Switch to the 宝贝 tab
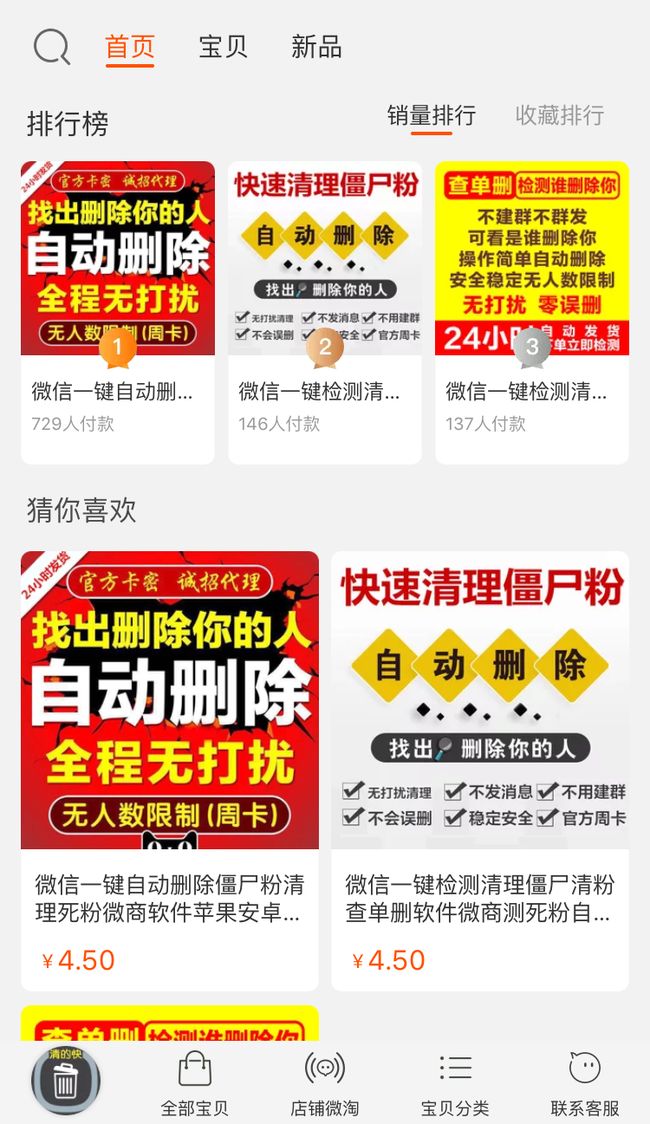The height and width of the screenshot is (1124, 650). pyautogui.click(x=223, y=47)
